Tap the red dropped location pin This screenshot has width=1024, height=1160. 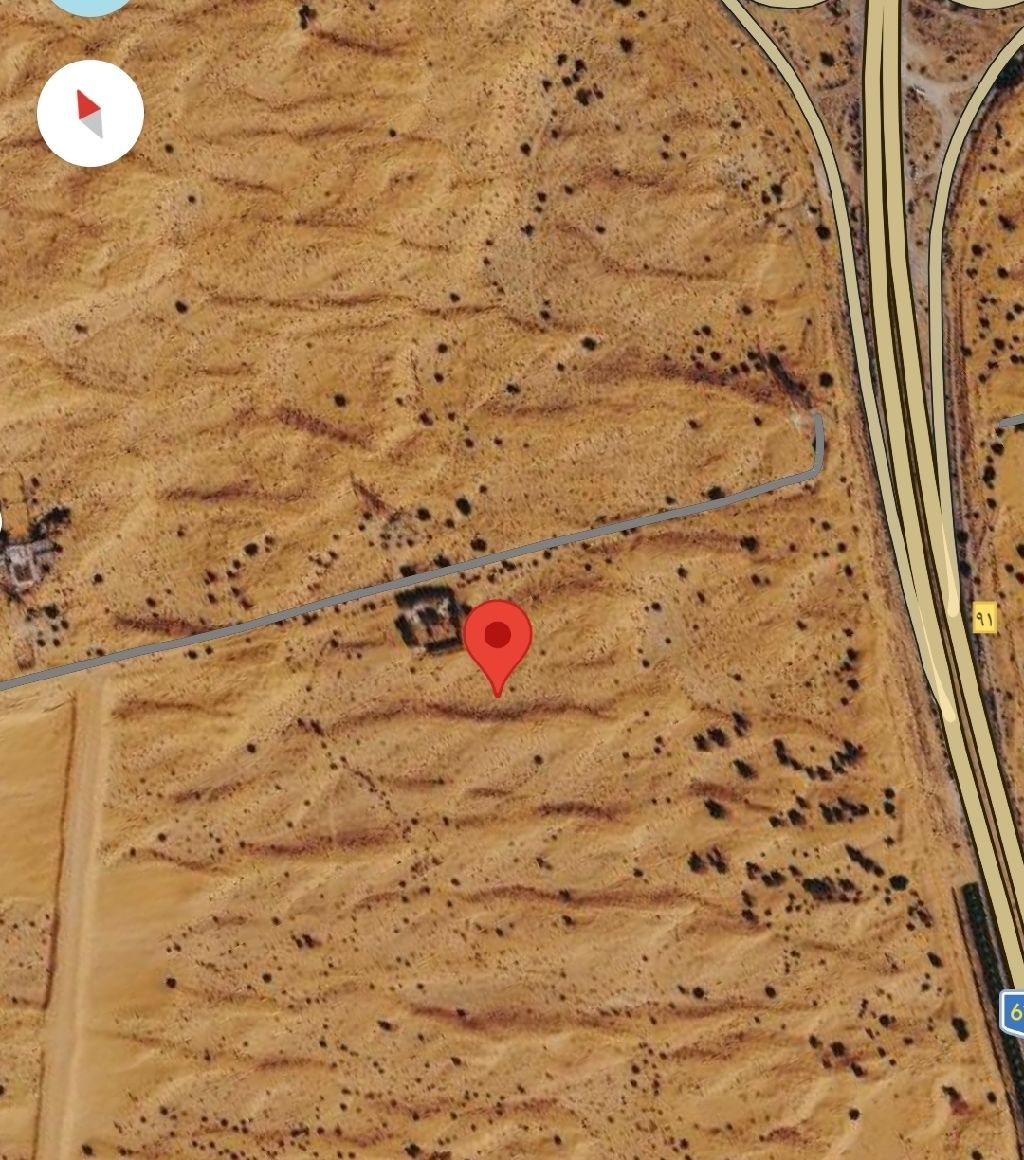tap(497, 638)
